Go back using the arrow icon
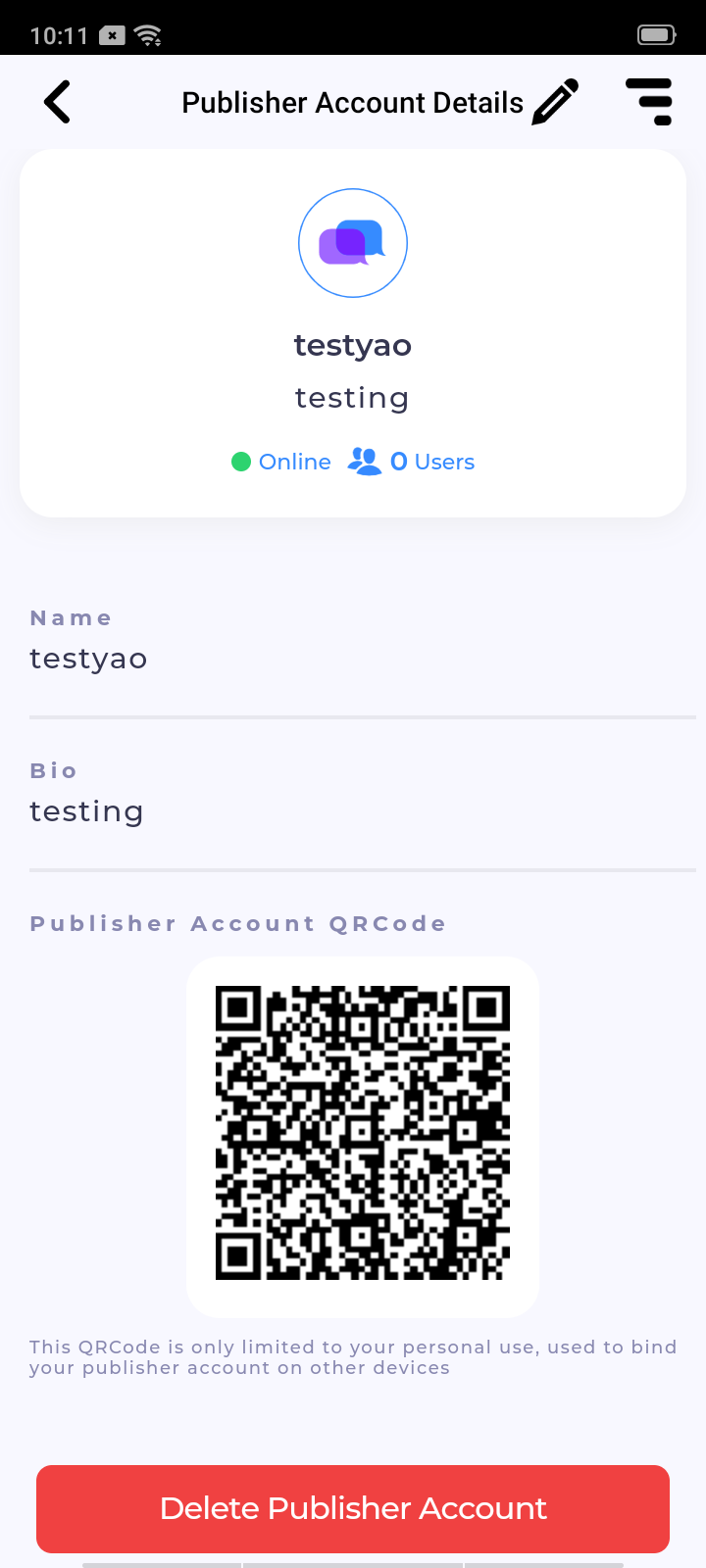Screen dimensions: 706x1568 tap(58, 102)
